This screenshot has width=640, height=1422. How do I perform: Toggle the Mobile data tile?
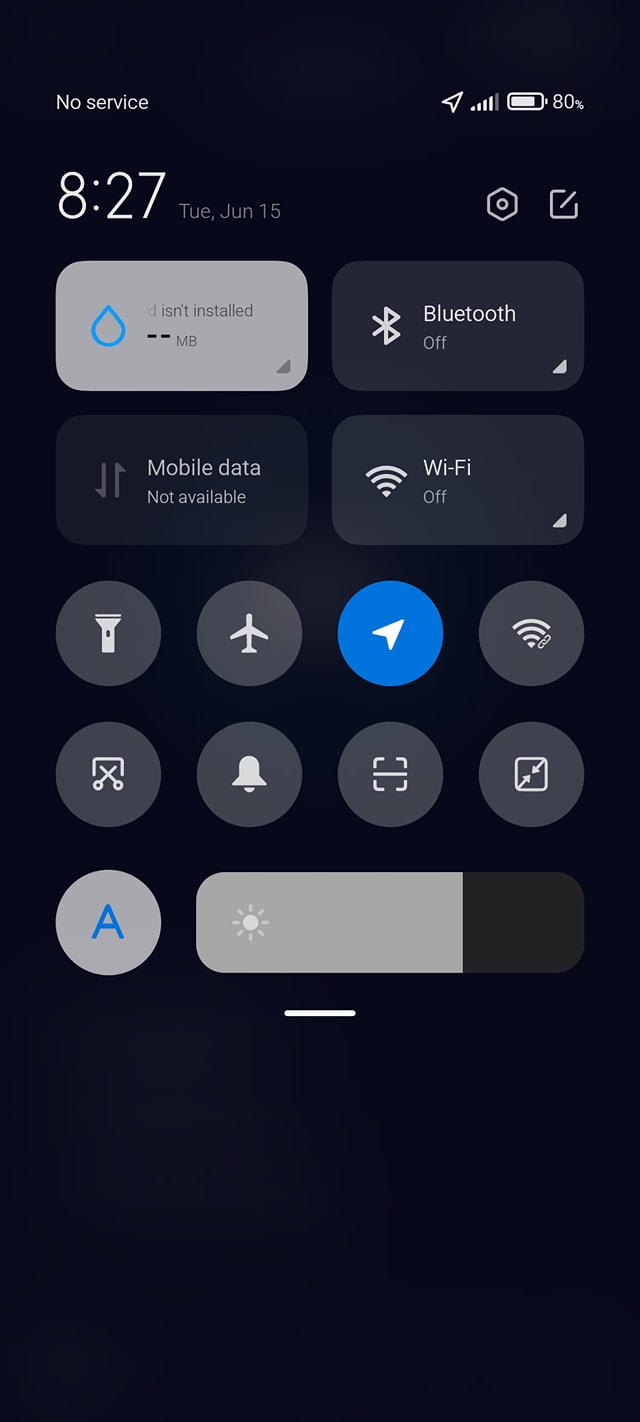(x=182, y=480)
